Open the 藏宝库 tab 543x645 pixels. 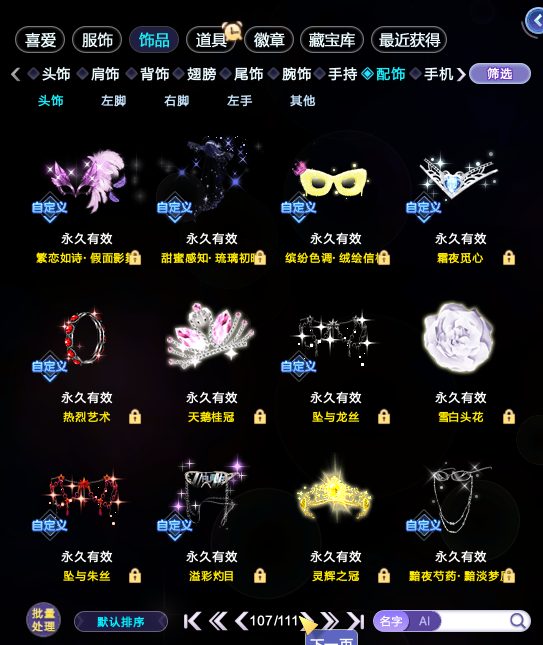point(332,40)
